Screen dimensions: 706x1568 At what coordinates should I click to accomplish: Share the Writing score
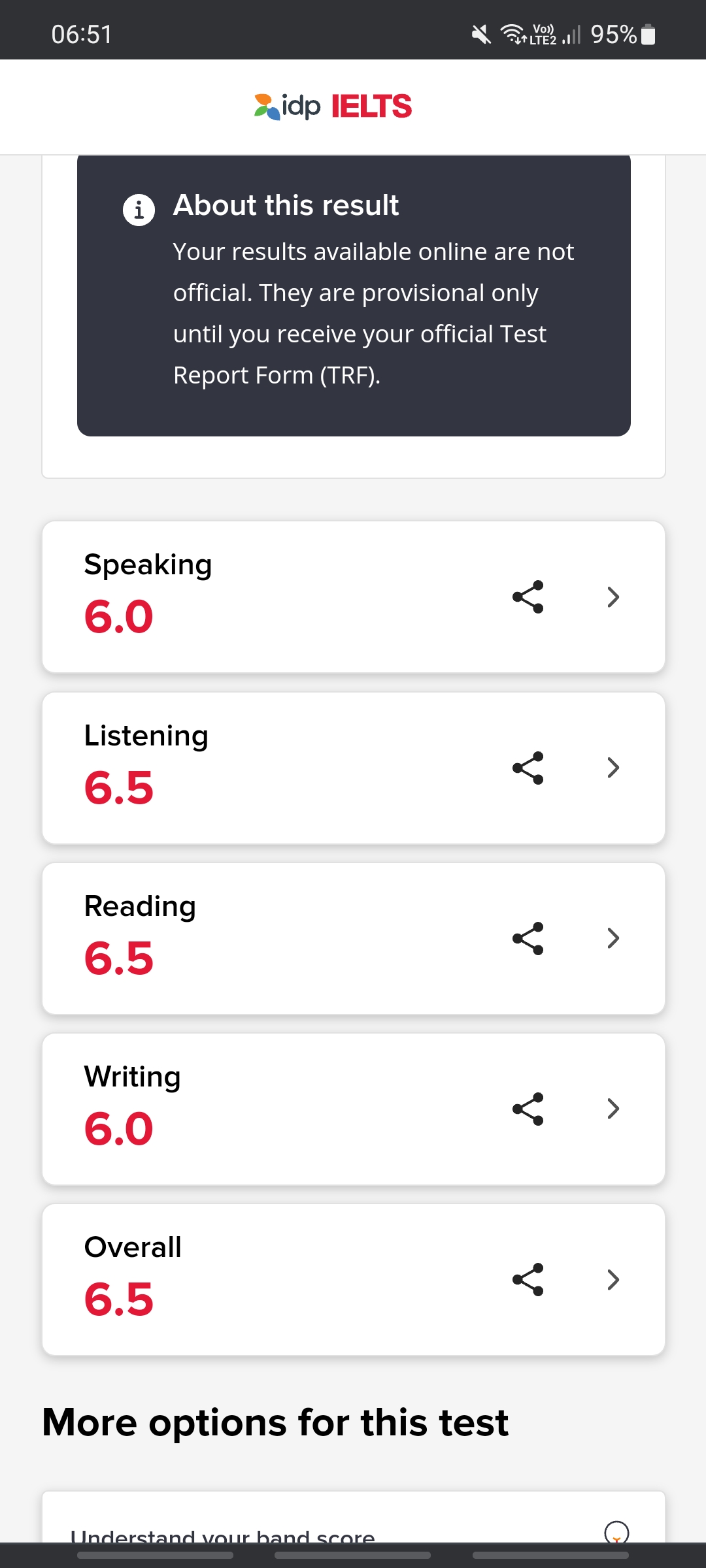coord(528,1109)
